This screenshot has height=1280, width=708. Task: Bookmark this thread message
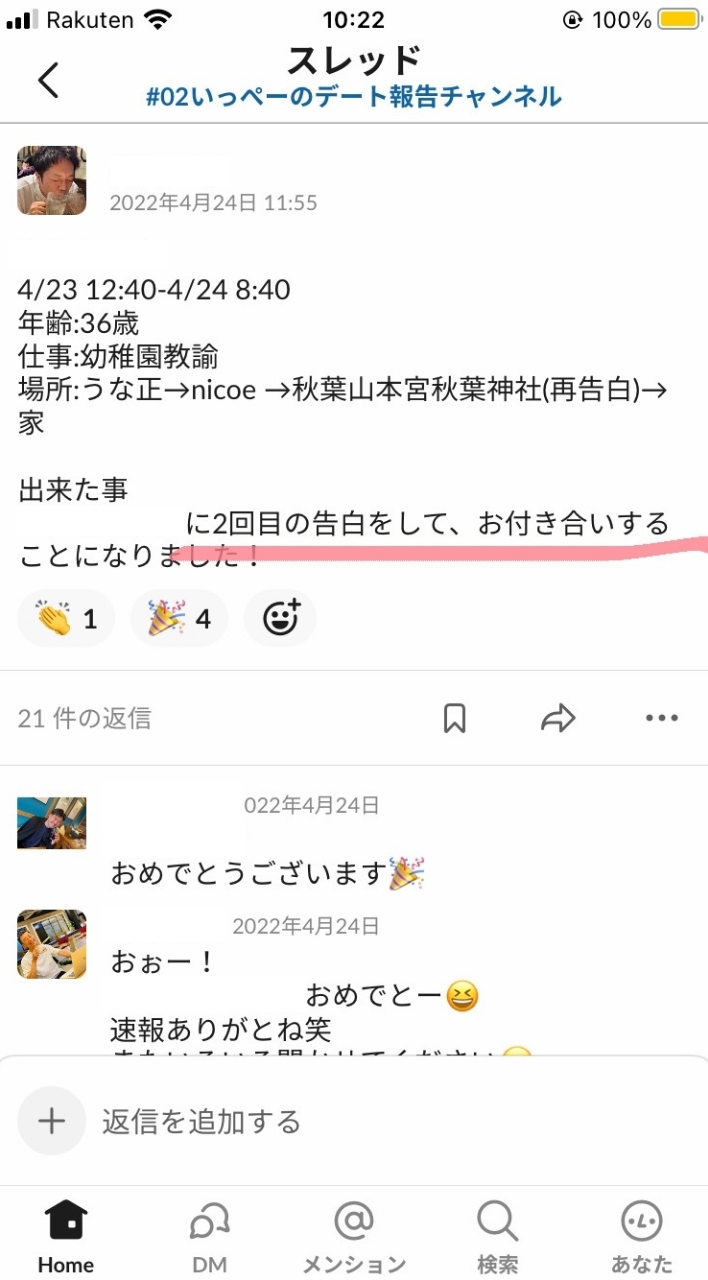[x=455, y=717]
